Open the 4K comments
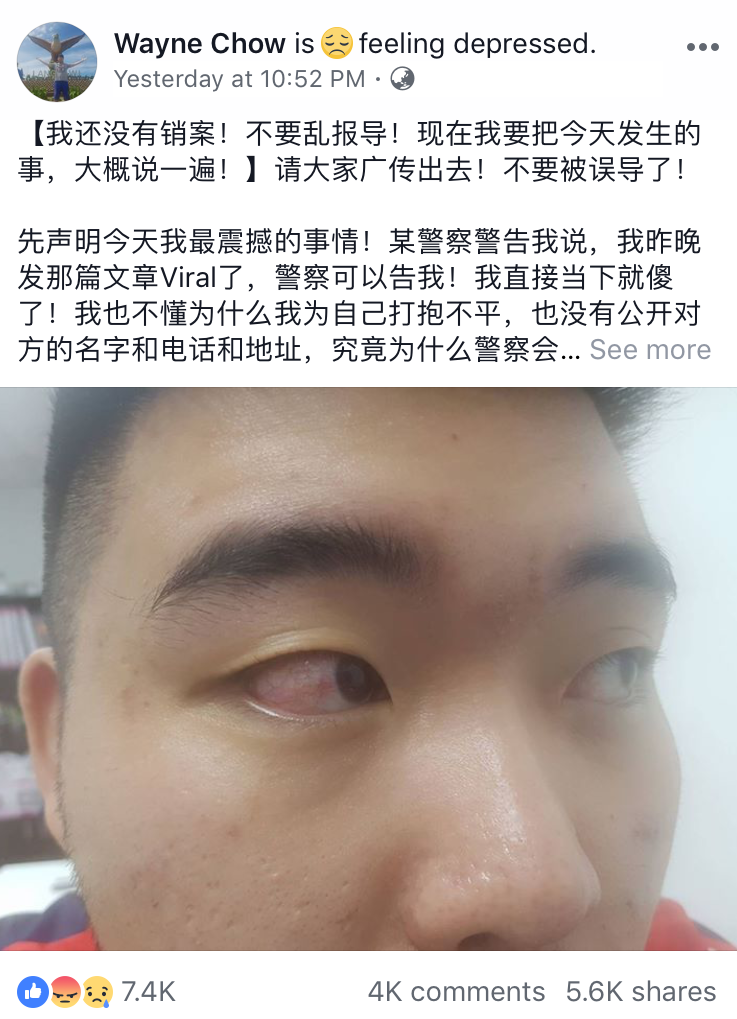Viewport: 737px width, 1019px height. point(456,991)
